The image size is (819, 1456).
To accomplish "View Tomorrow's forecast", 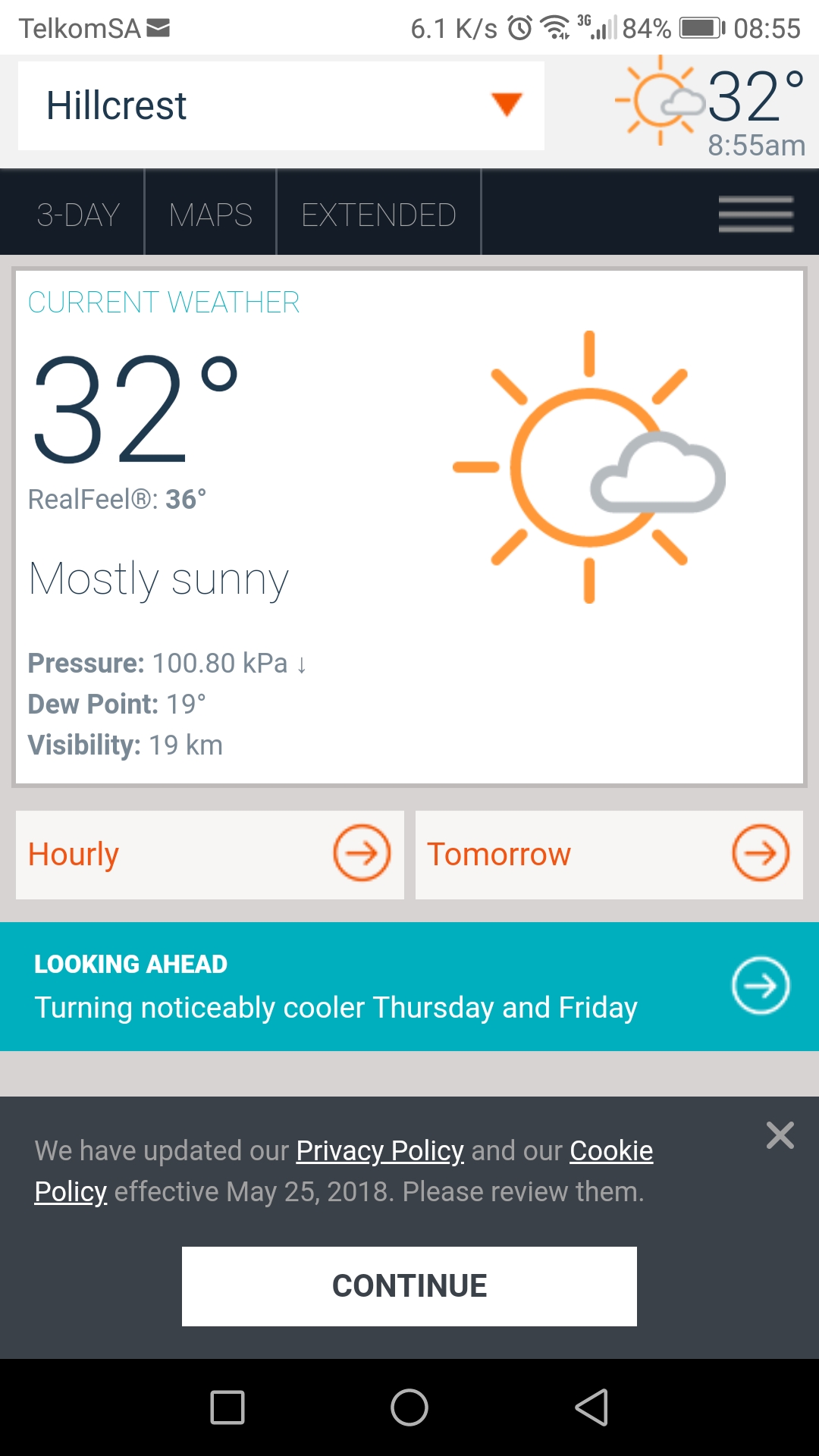I will [x=609, y=855].
